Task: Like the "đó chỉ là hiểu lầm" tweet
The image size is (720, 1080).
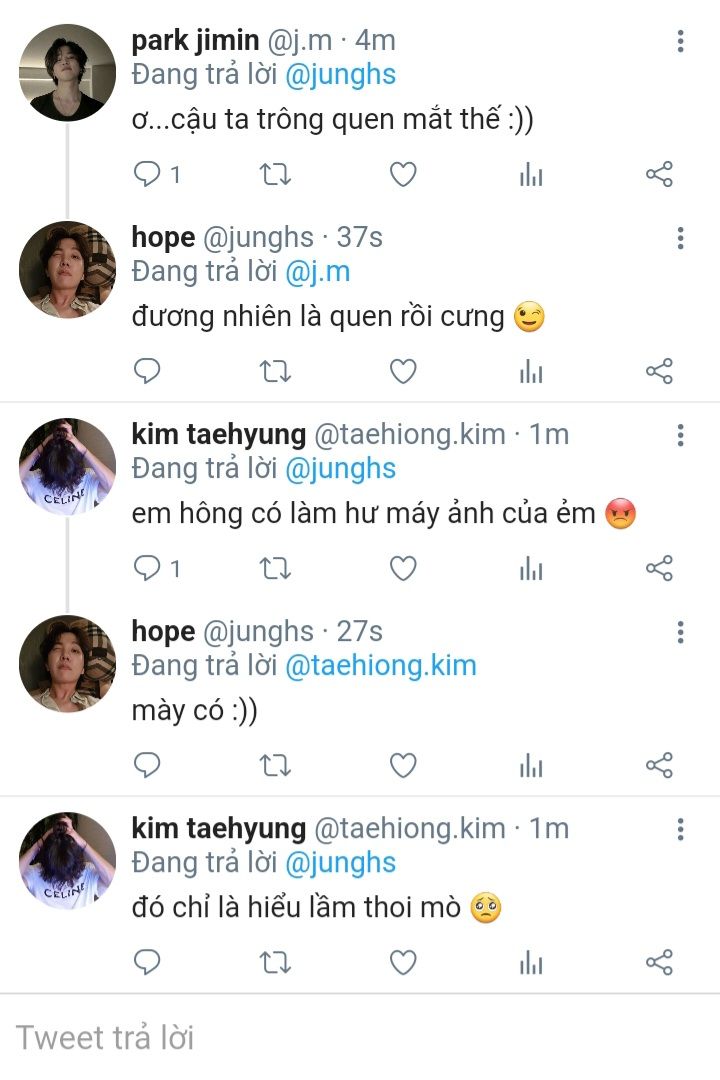Action: click(x=402, y=963)
